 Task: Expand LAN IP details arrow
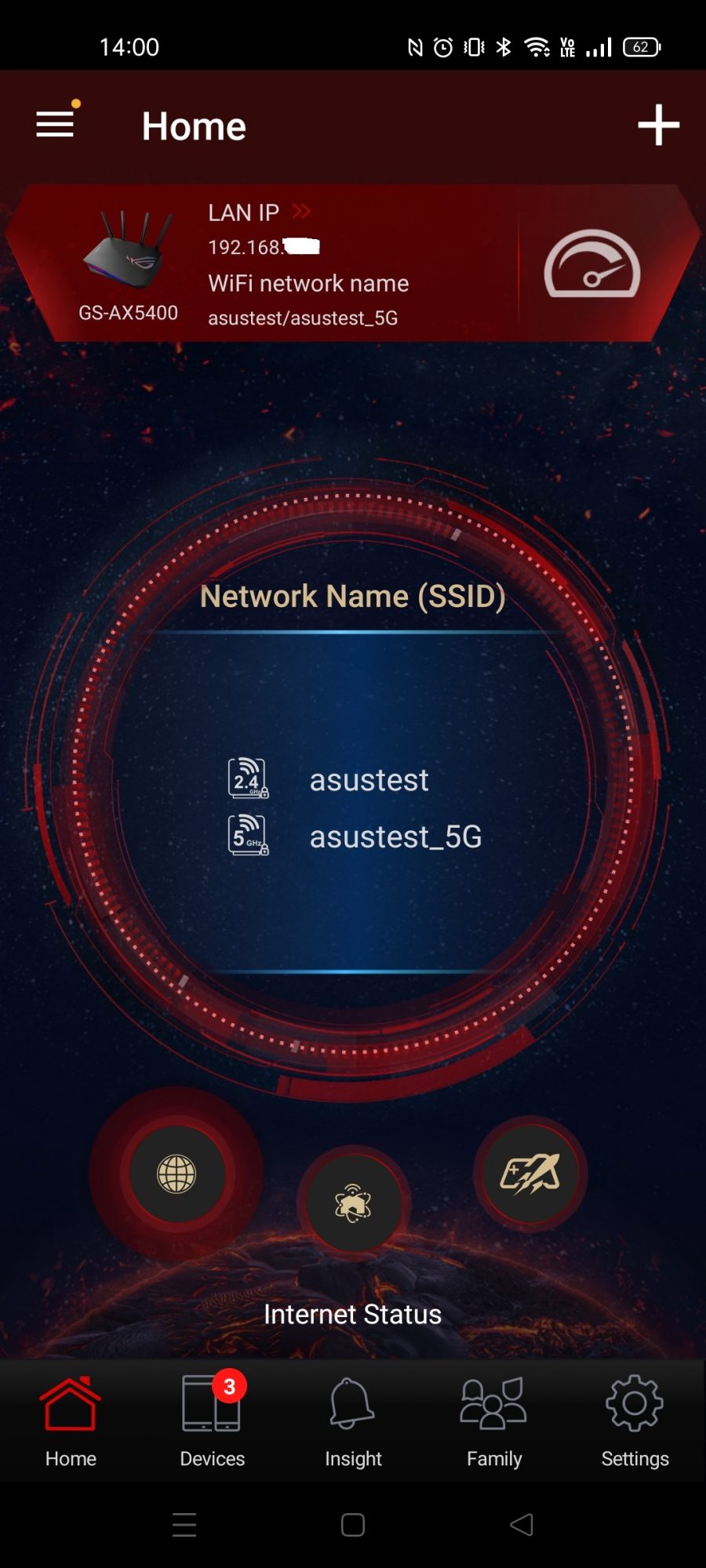pyautogui.click(x=301, y=212)
